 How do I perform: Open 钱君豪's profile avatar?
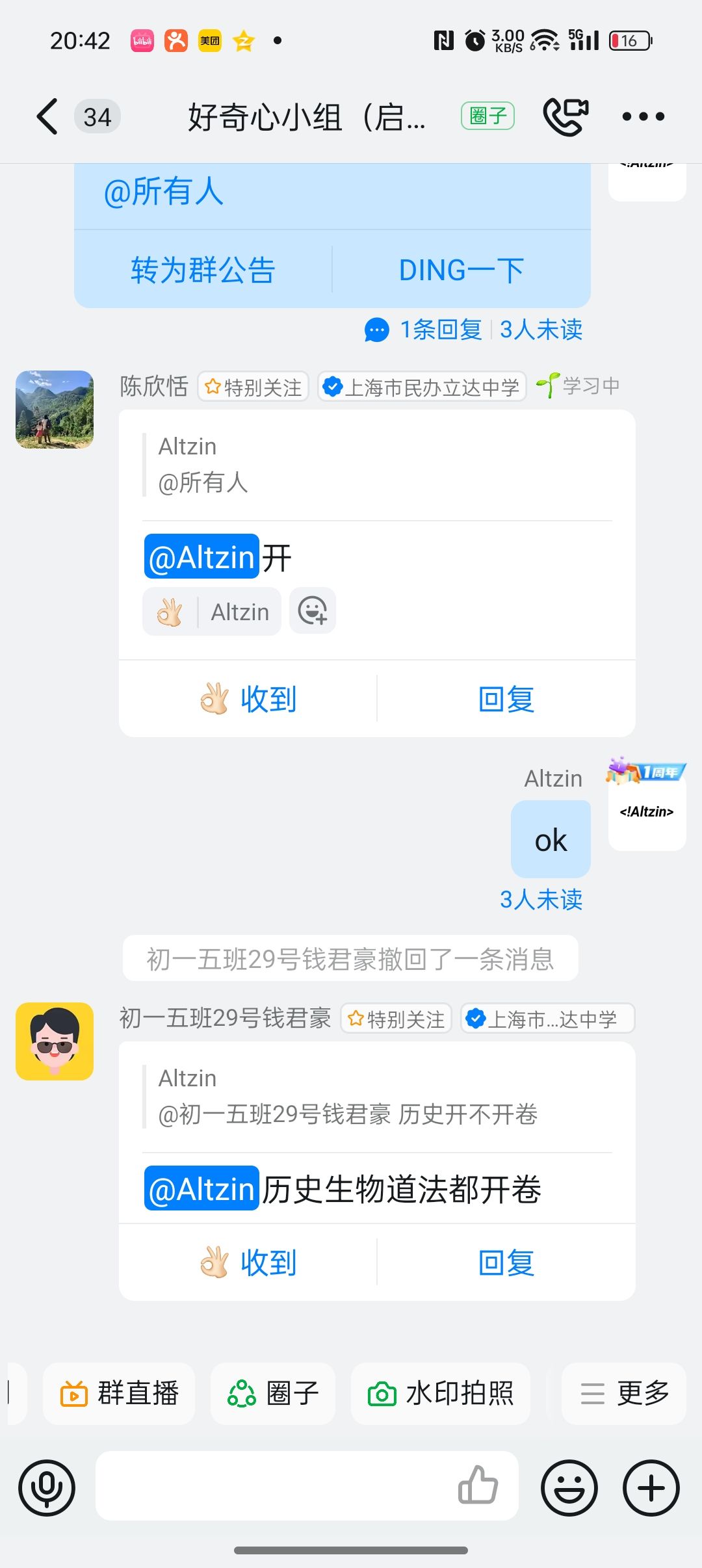coord(55,1041)
